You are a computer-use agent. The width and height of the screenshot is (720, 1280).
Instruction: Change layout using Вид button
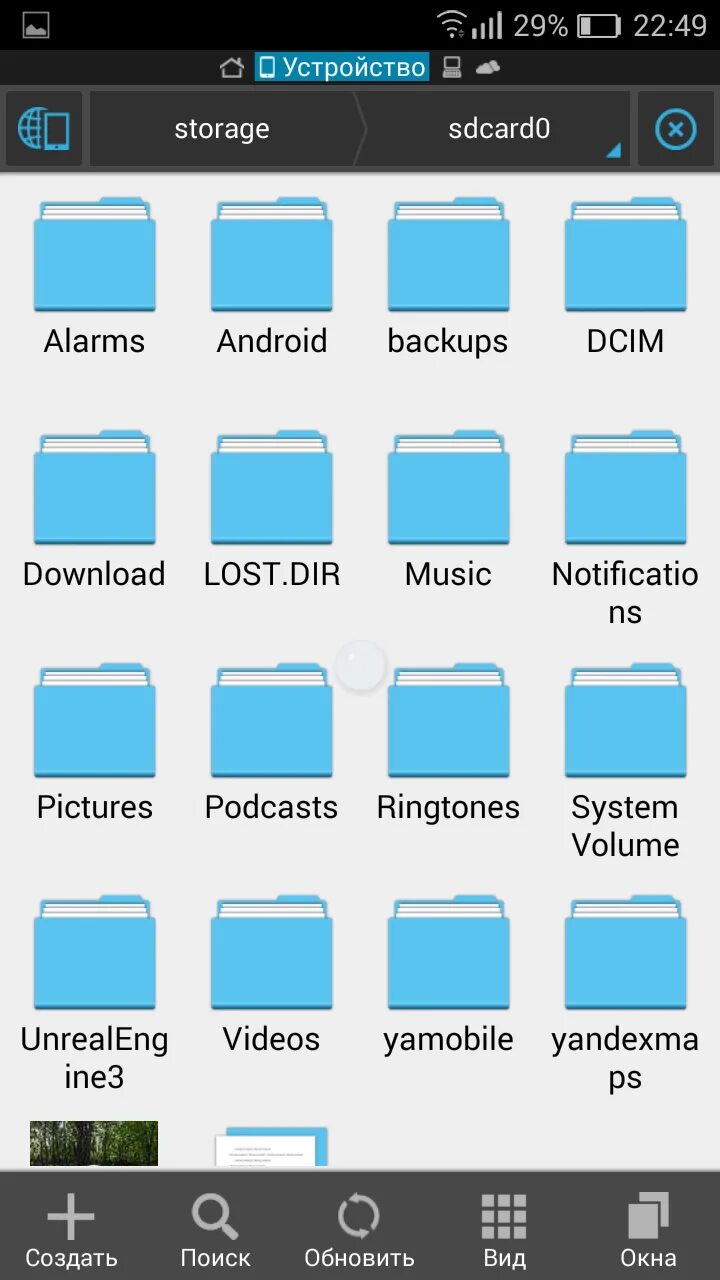coord(504,1229)
